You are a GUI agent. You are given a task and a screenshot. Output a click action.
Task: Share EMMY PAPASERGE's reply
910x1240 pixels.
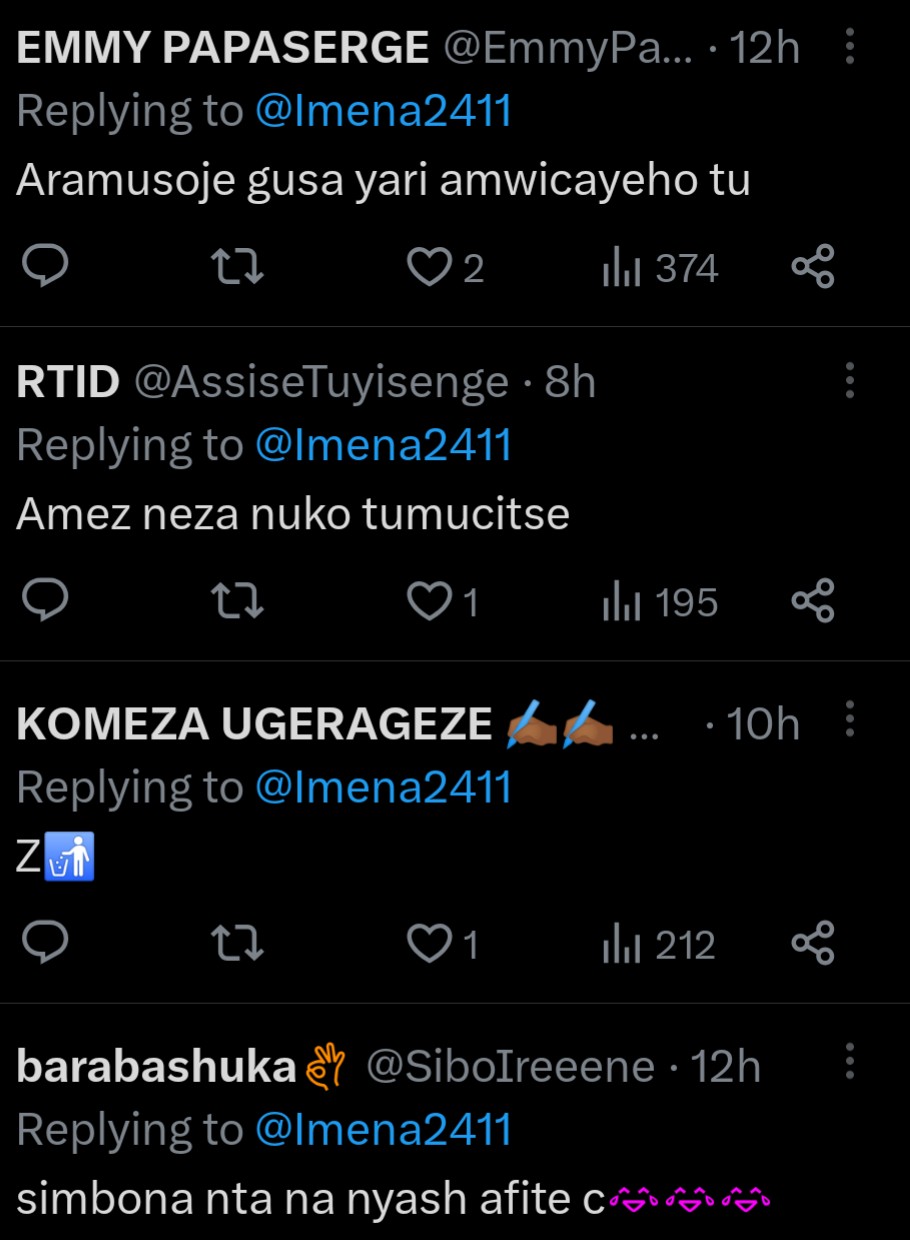coord(812,268)
